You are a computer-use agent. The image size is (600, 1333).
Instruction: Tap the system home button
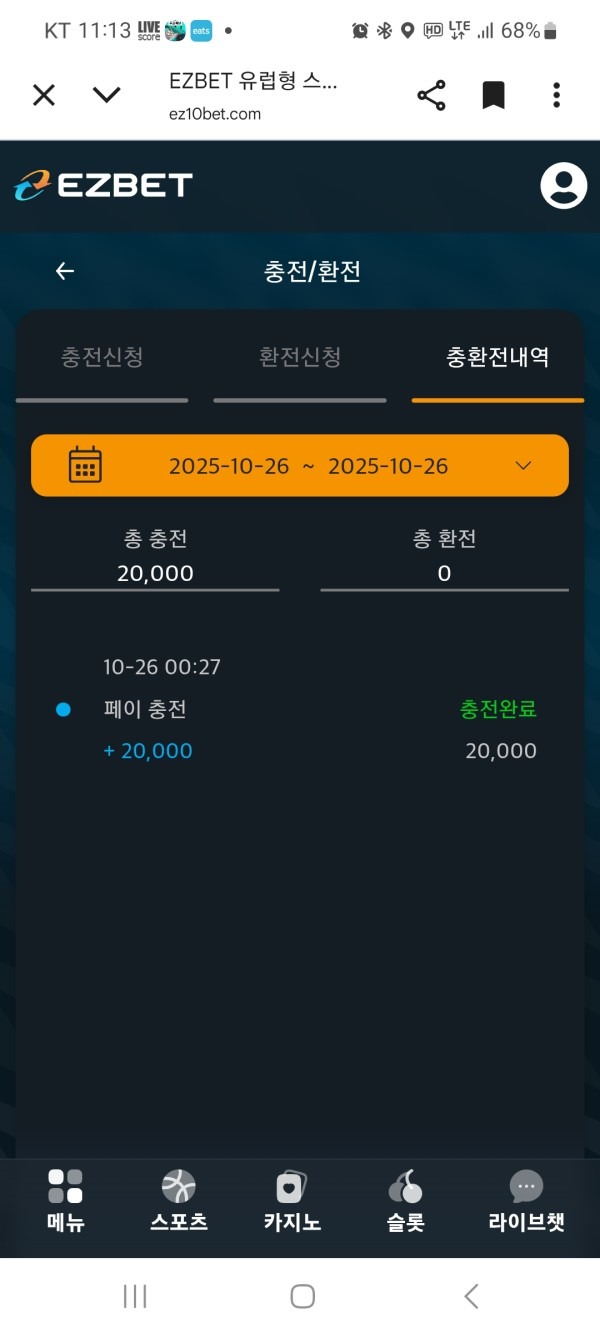[302, 1296]
